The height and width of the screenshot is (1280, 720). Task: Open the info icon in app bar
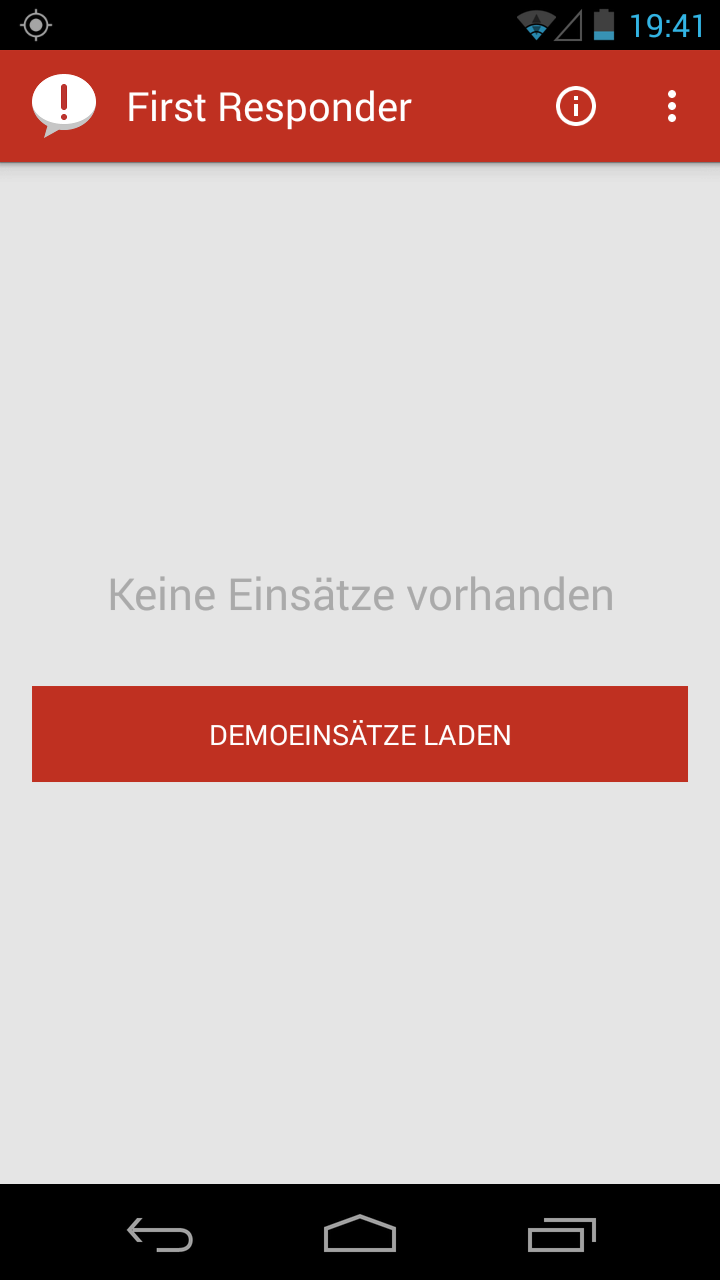pos(575,106)
